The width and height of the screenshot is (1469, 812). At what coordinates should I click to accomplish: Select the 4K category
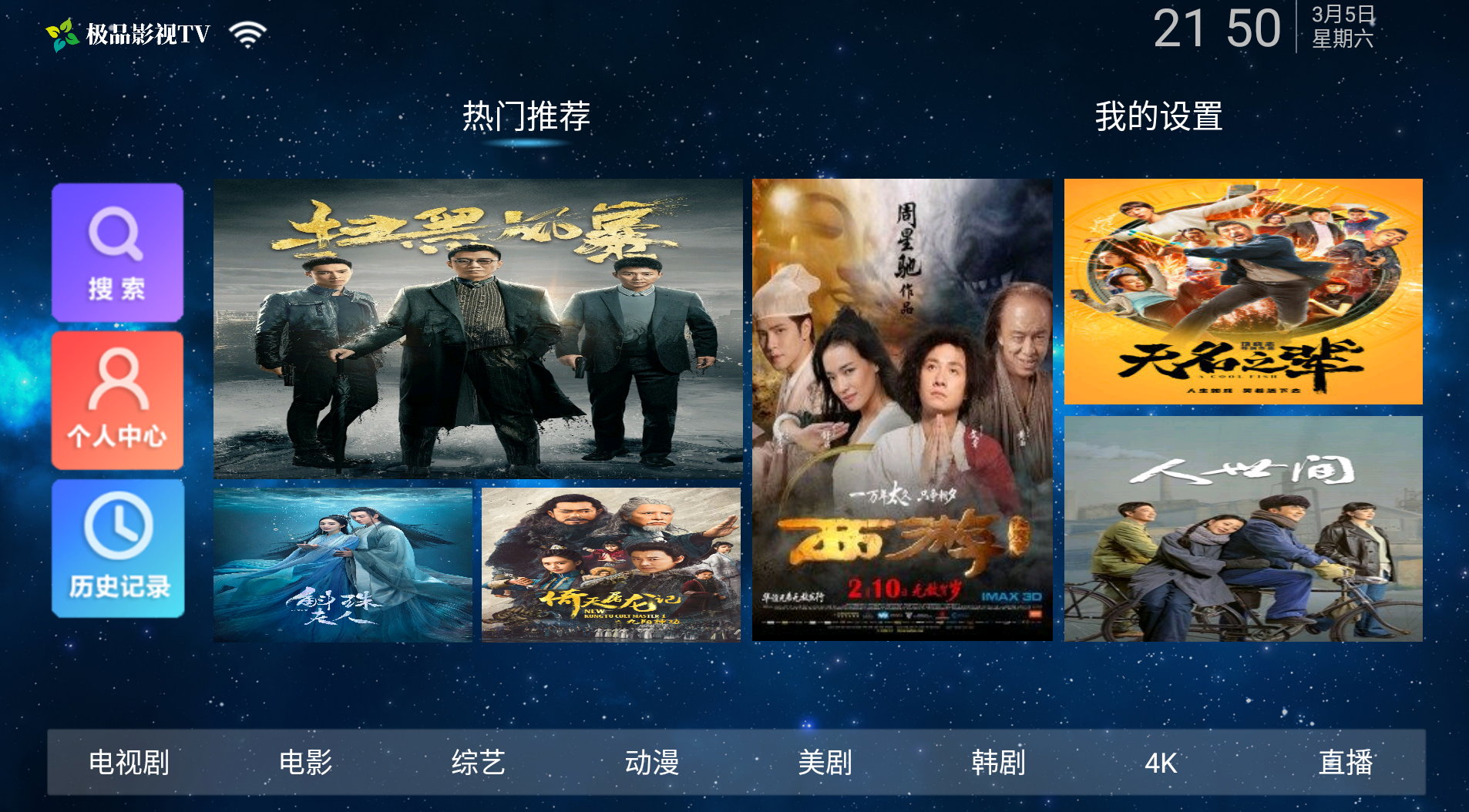click(1160, 763)
